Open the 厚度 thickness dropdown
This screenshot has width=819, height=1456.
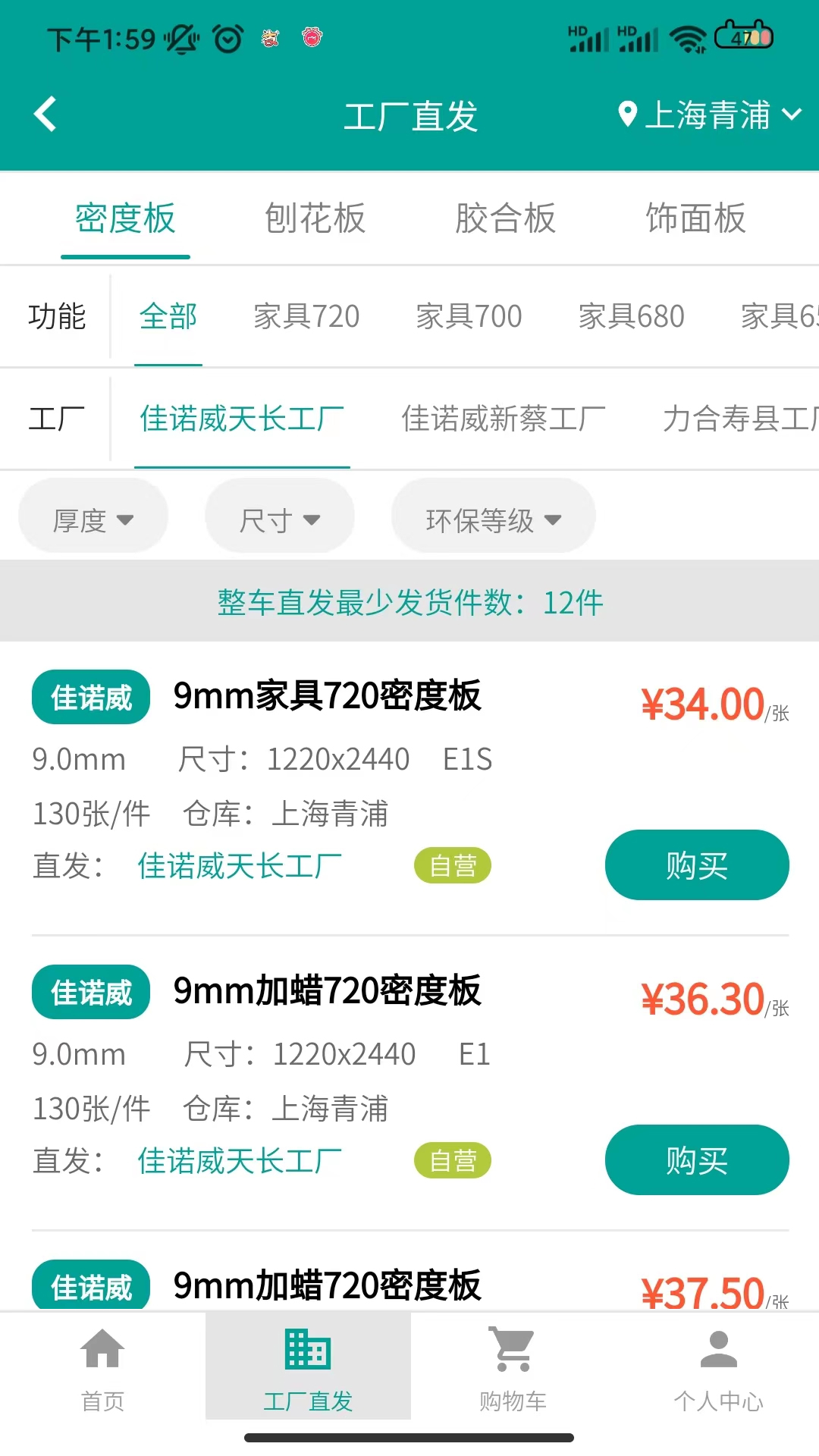93,516
